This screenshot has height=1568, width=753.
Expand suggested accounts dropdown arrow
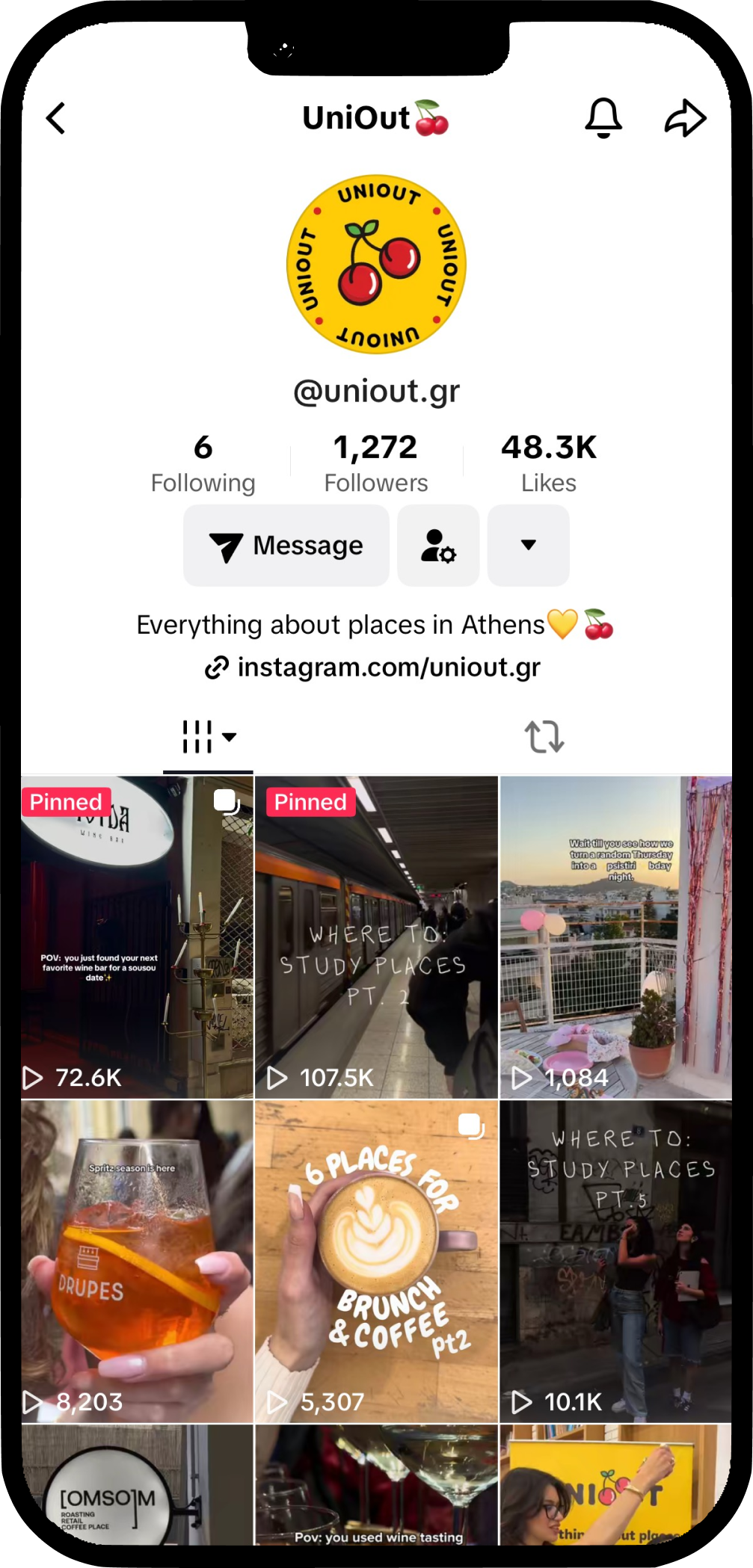click(x=528, y=546)
